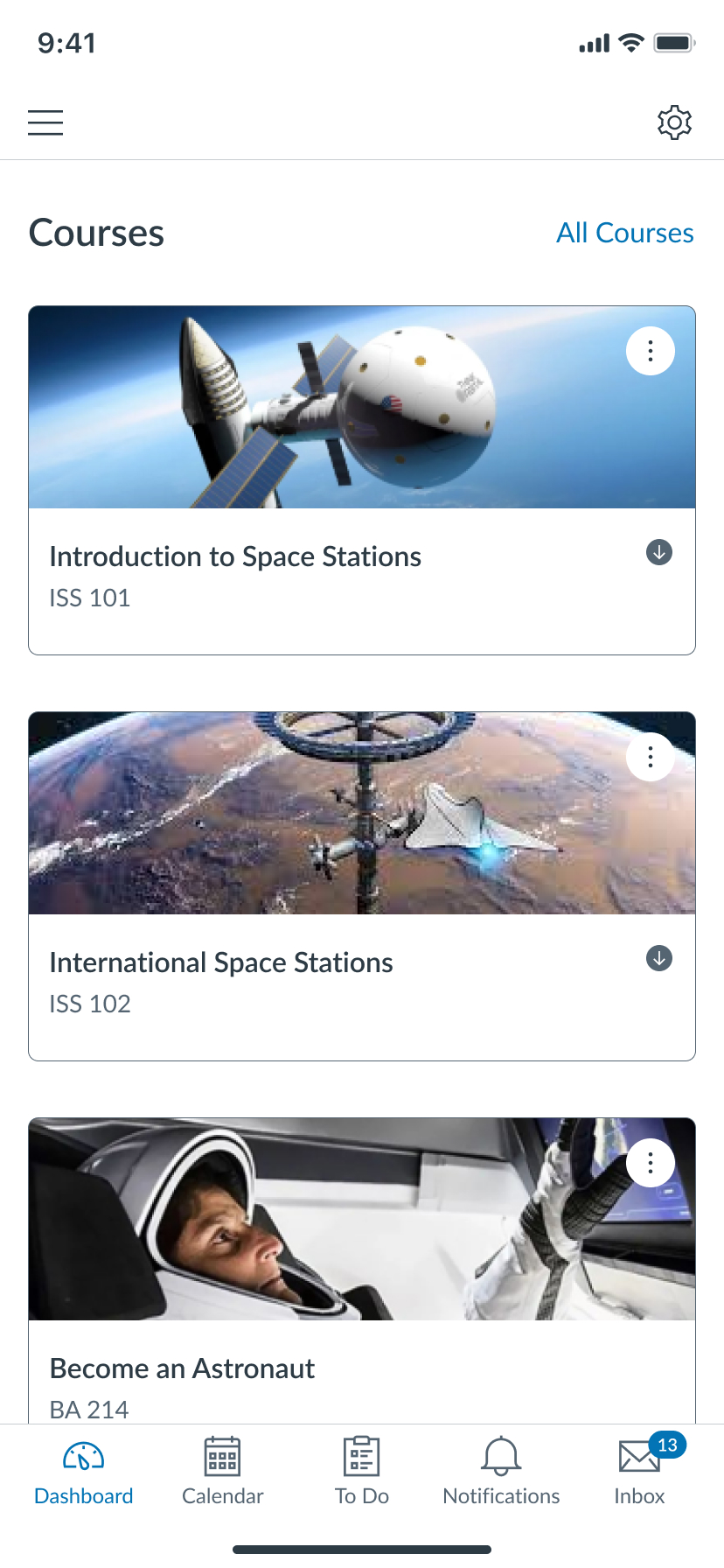Open dashboard settings gear

click(x=674, y=122)
